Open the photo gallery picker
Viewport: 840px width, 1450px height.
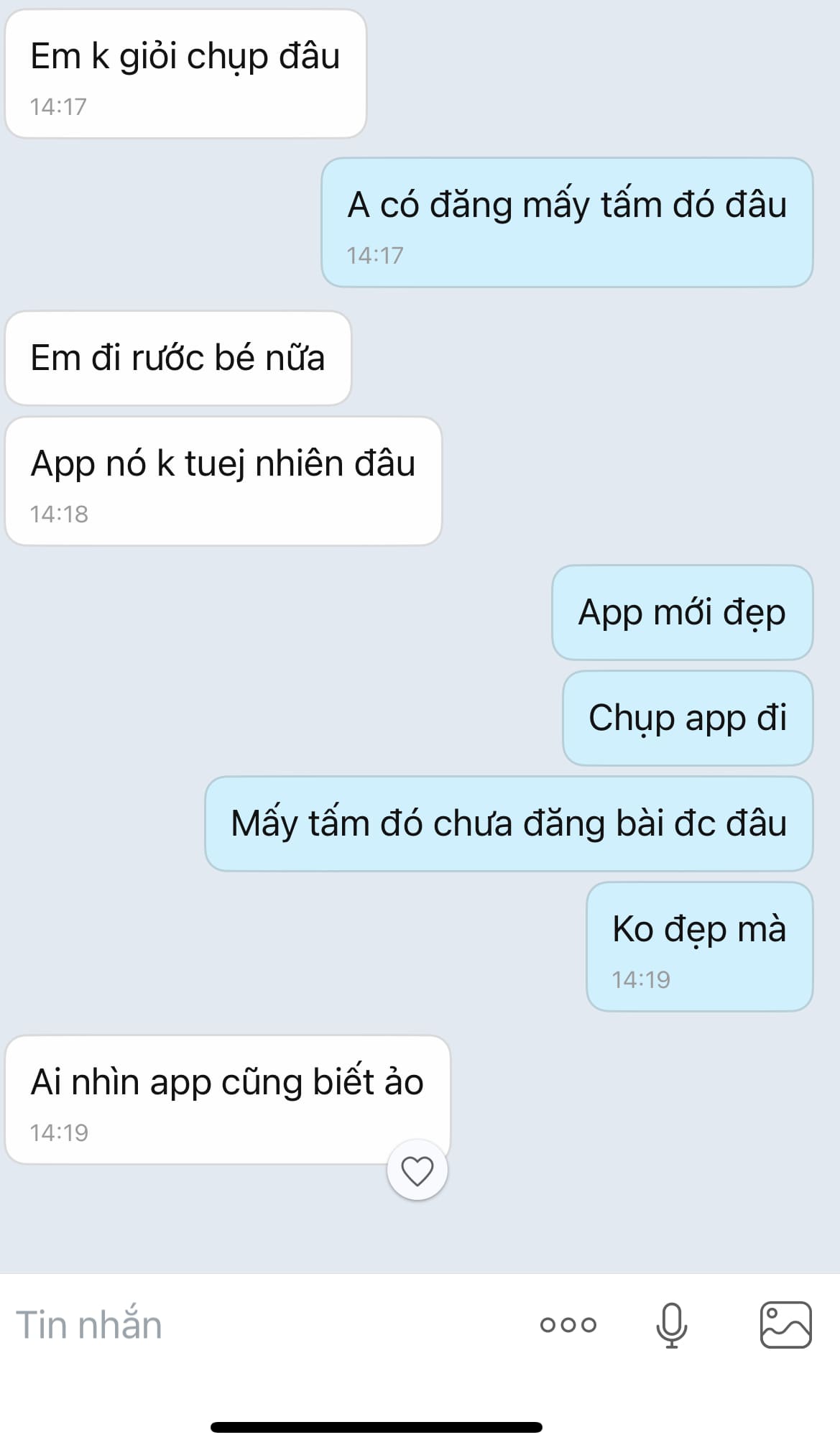785,1325
